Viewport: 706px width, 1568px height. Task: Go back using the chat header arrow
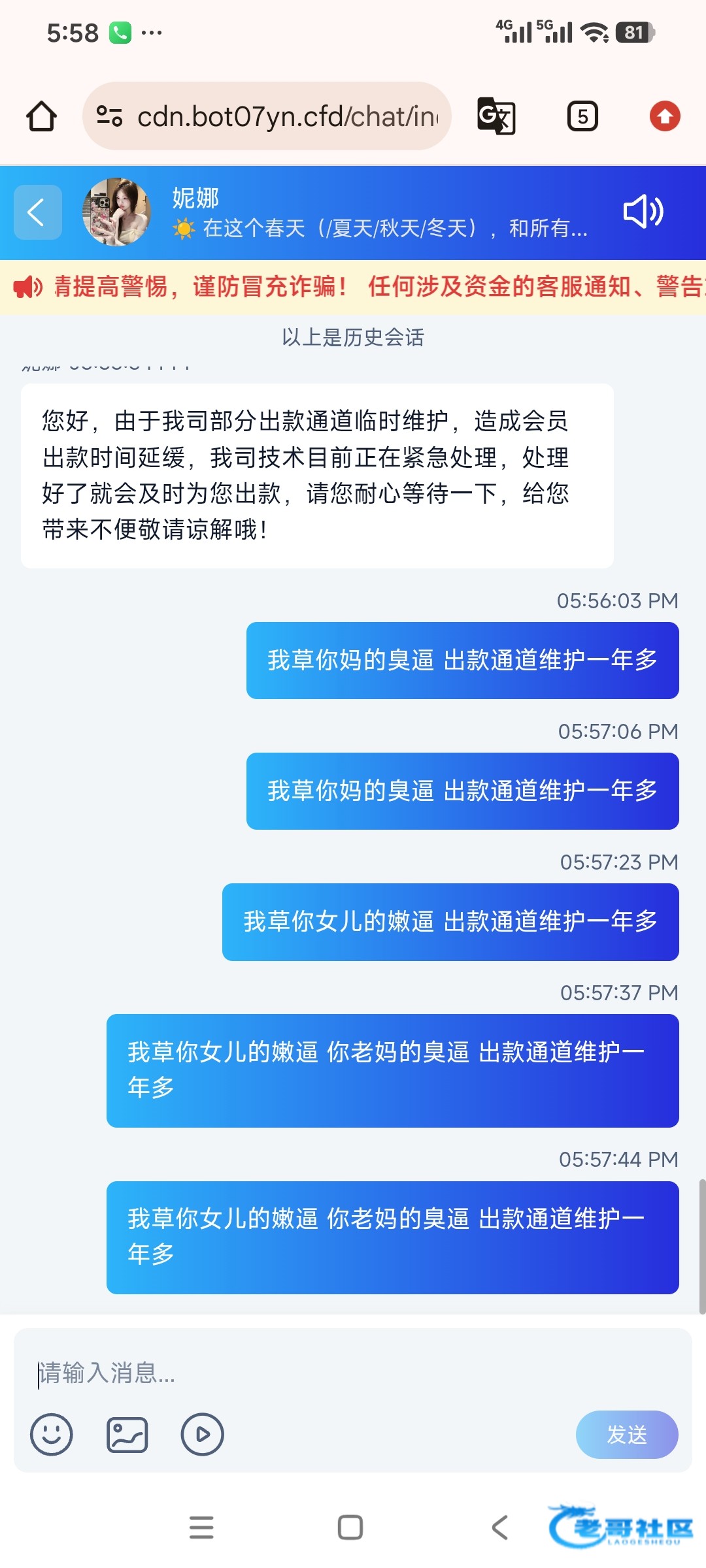pyautogui.click(x=37, y=212)
